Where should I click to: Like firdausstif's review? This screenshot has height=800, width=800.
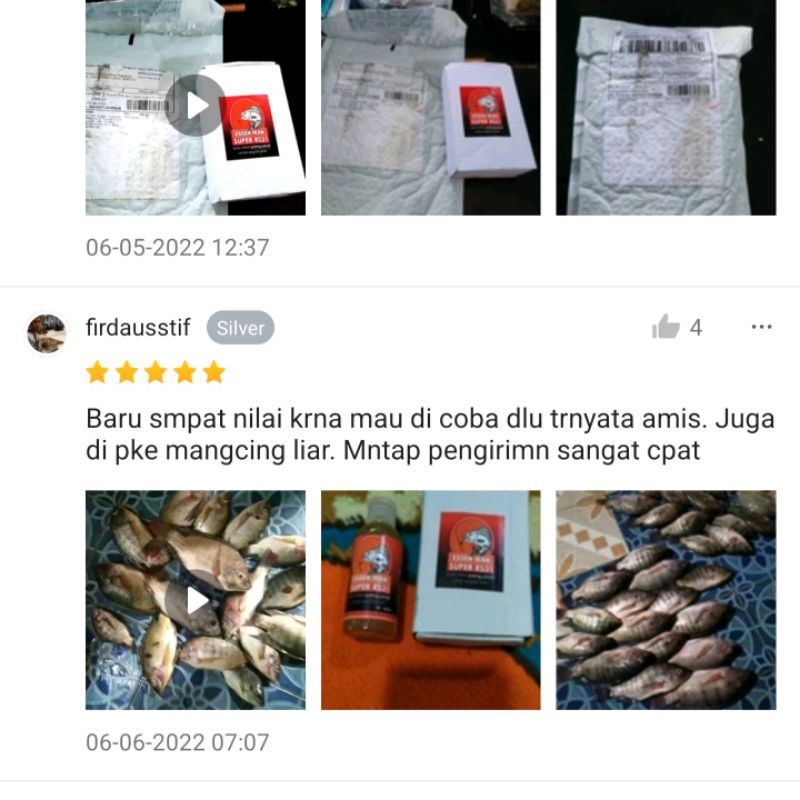666,327
